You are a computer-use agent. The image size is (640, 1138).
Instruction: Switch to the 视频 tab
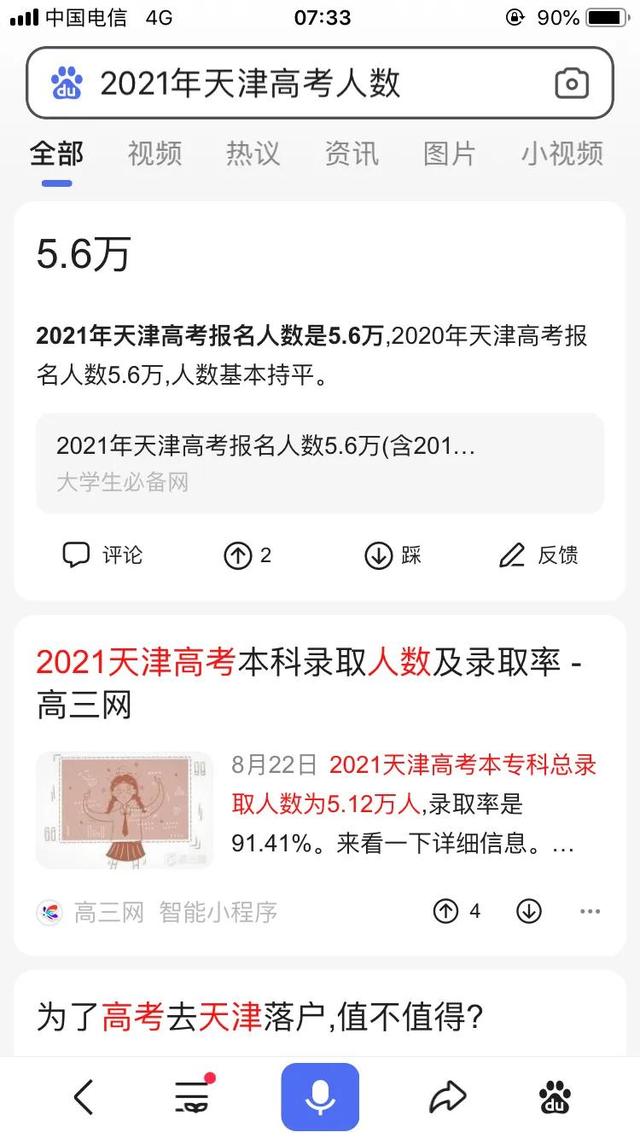point(155,153)
